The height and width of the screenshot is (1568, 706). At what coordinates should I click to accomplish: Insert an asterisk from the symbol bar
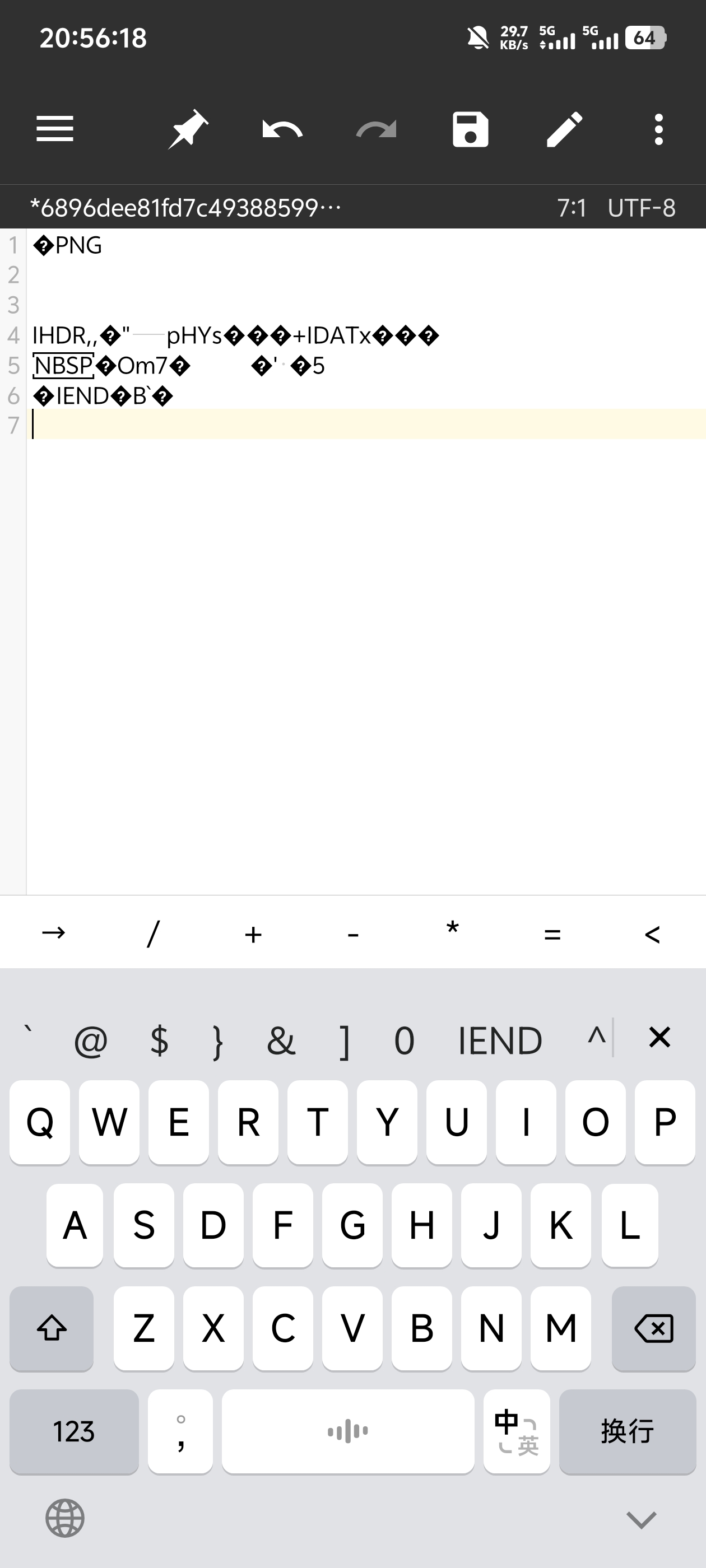(452, 932)
